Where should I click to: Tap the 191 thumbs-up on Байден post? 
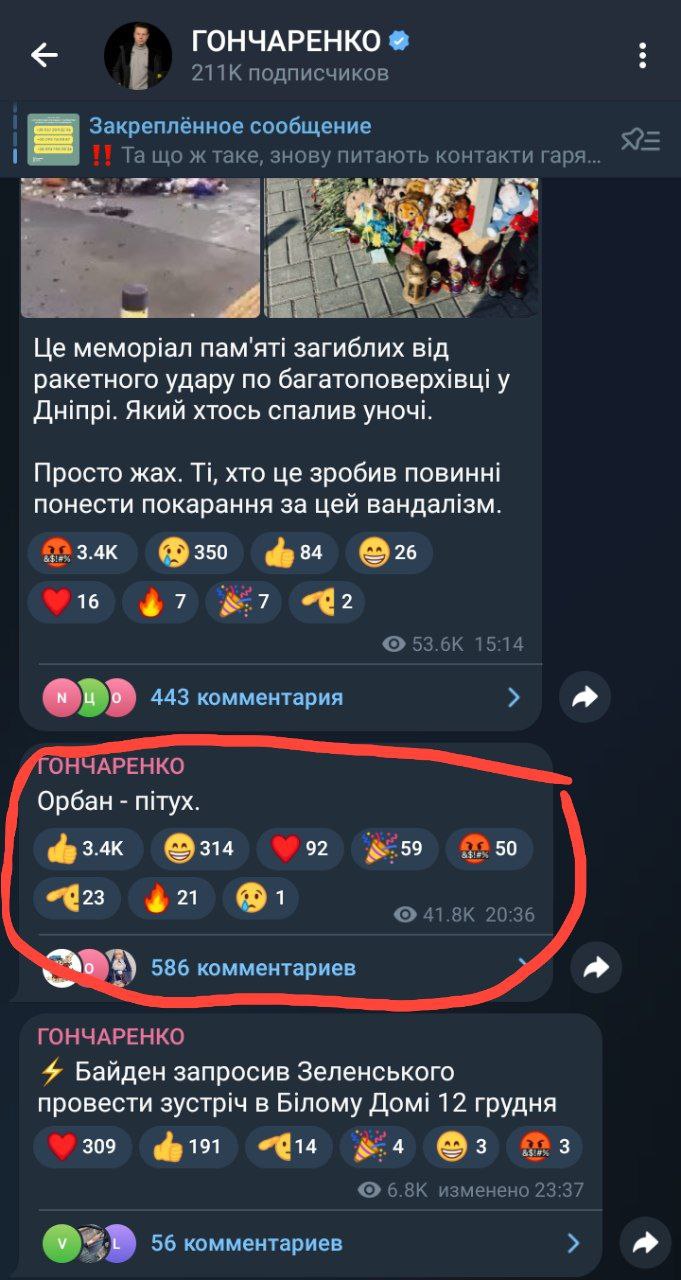(x=187, y=1146)
